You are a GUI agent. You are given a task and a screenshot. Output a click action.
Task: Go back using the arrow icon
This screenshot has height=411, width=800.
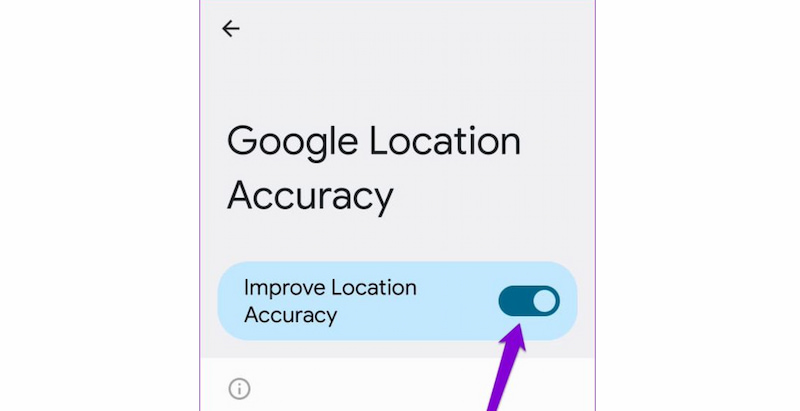(231, 29)
